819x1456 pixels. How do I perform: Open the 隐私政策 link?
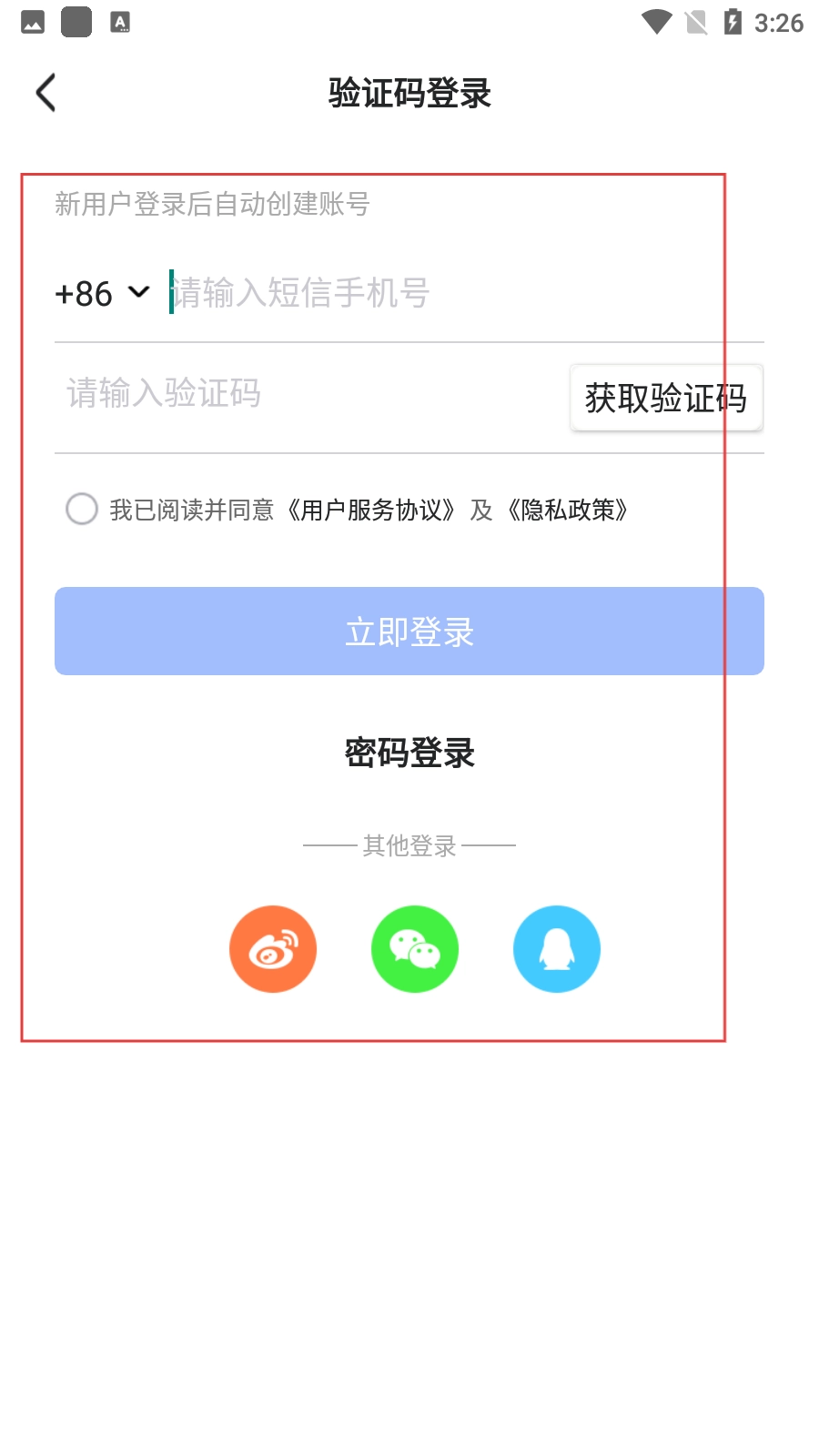pyautogui.click(x=568, y=510)
